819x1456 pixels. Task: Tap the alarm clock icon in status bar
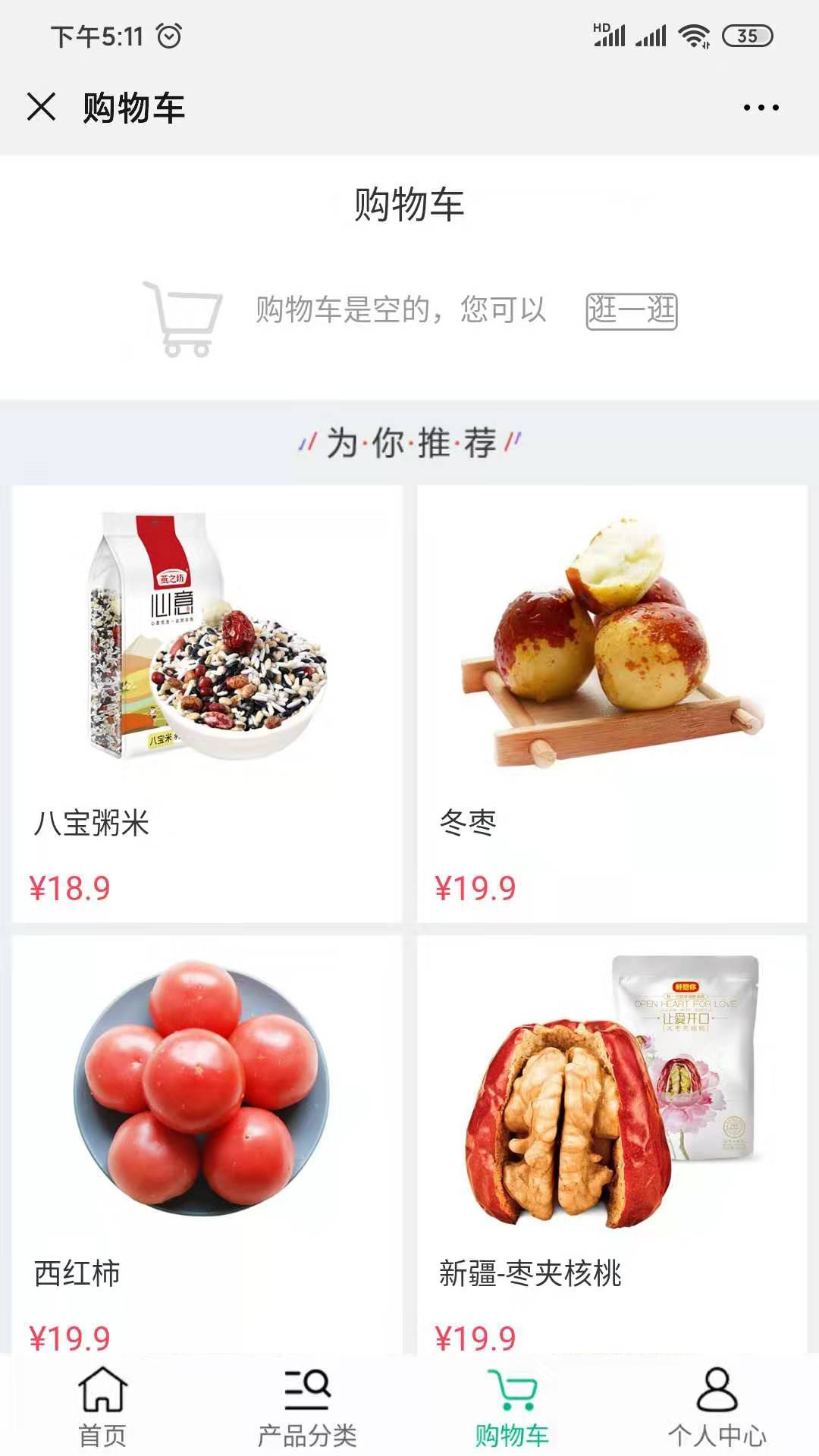click(168, 35)
